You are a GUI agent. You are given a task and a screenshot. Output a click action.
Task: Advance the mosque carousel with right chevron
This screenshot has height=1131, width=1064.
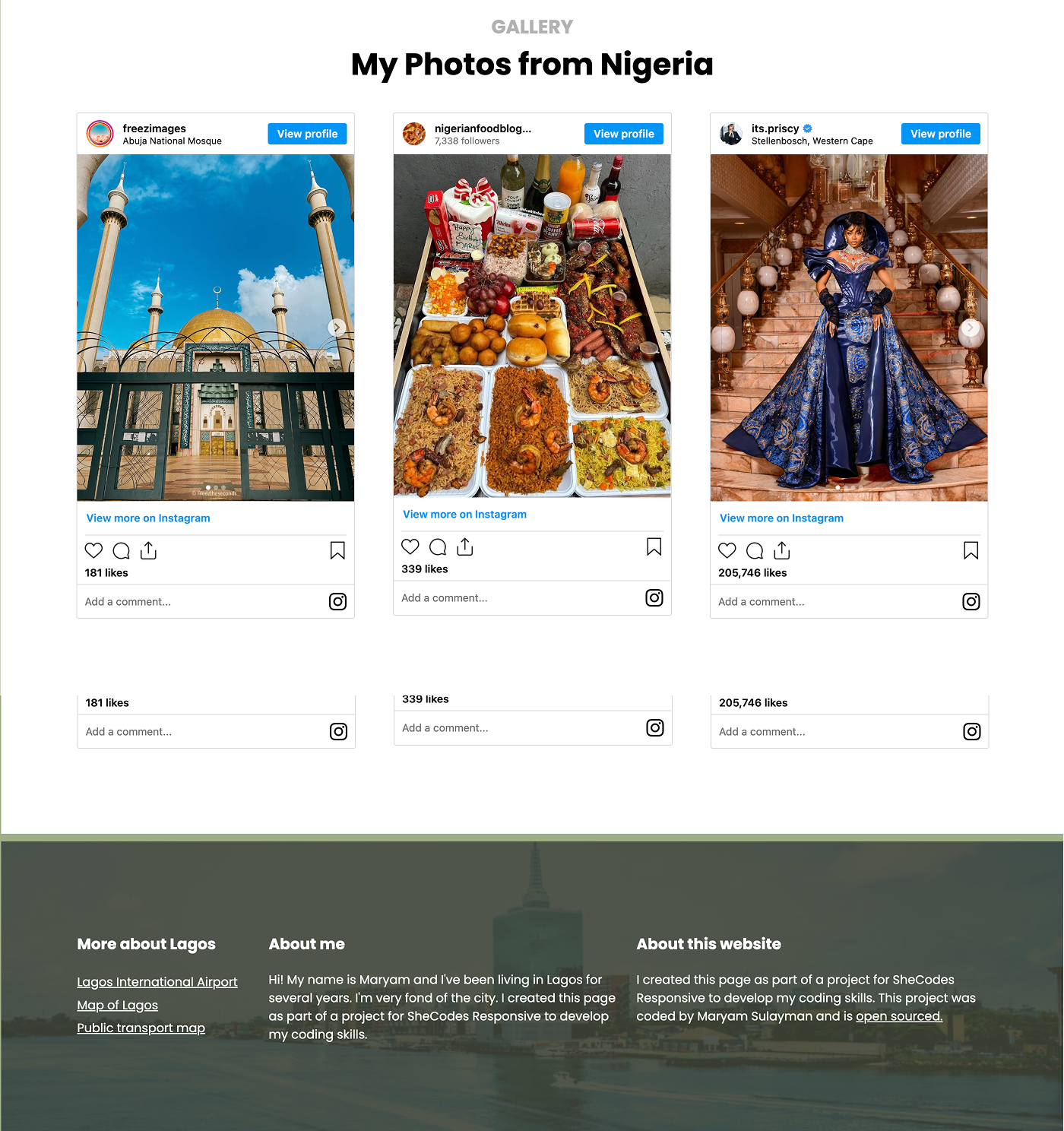[x=336, y=328]
